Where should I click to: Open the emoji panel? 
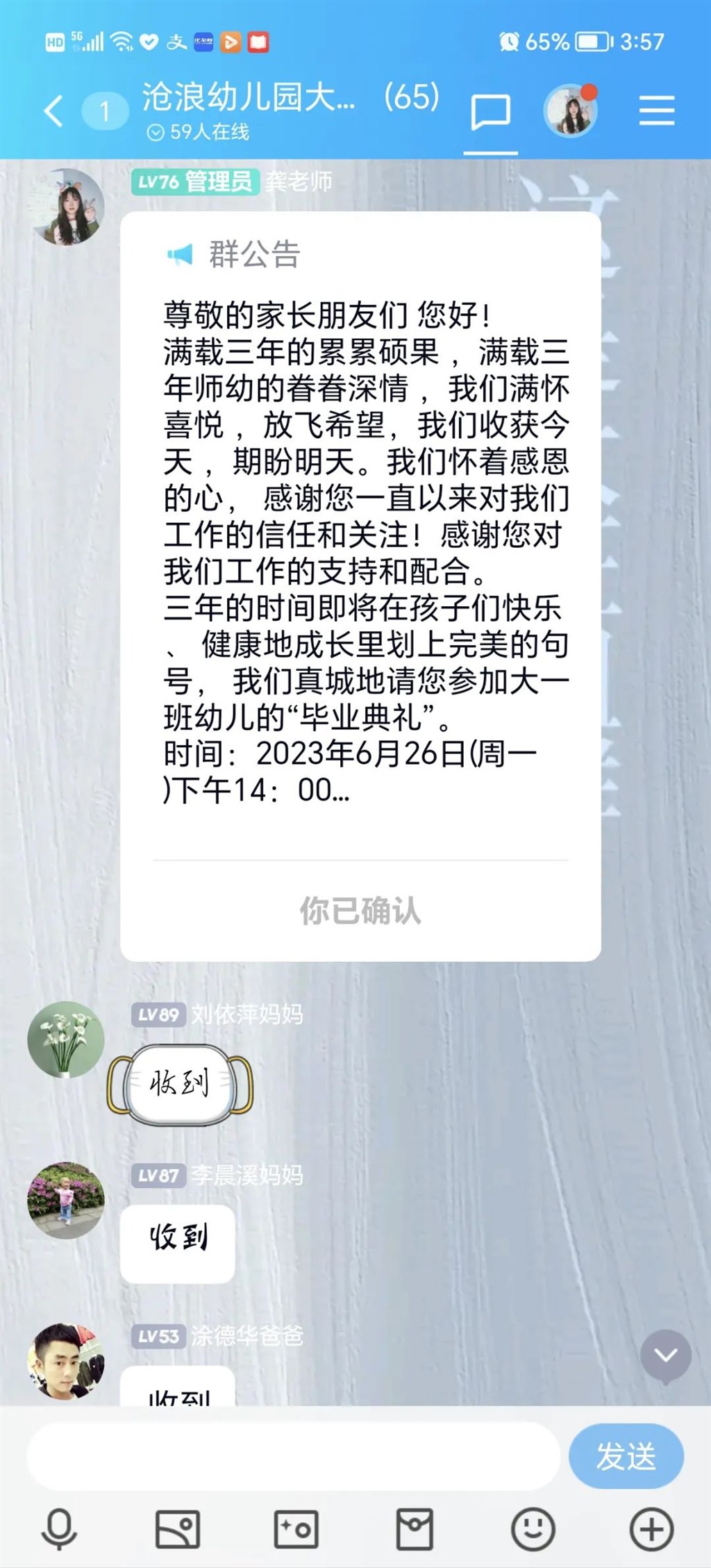point(533,1528)
